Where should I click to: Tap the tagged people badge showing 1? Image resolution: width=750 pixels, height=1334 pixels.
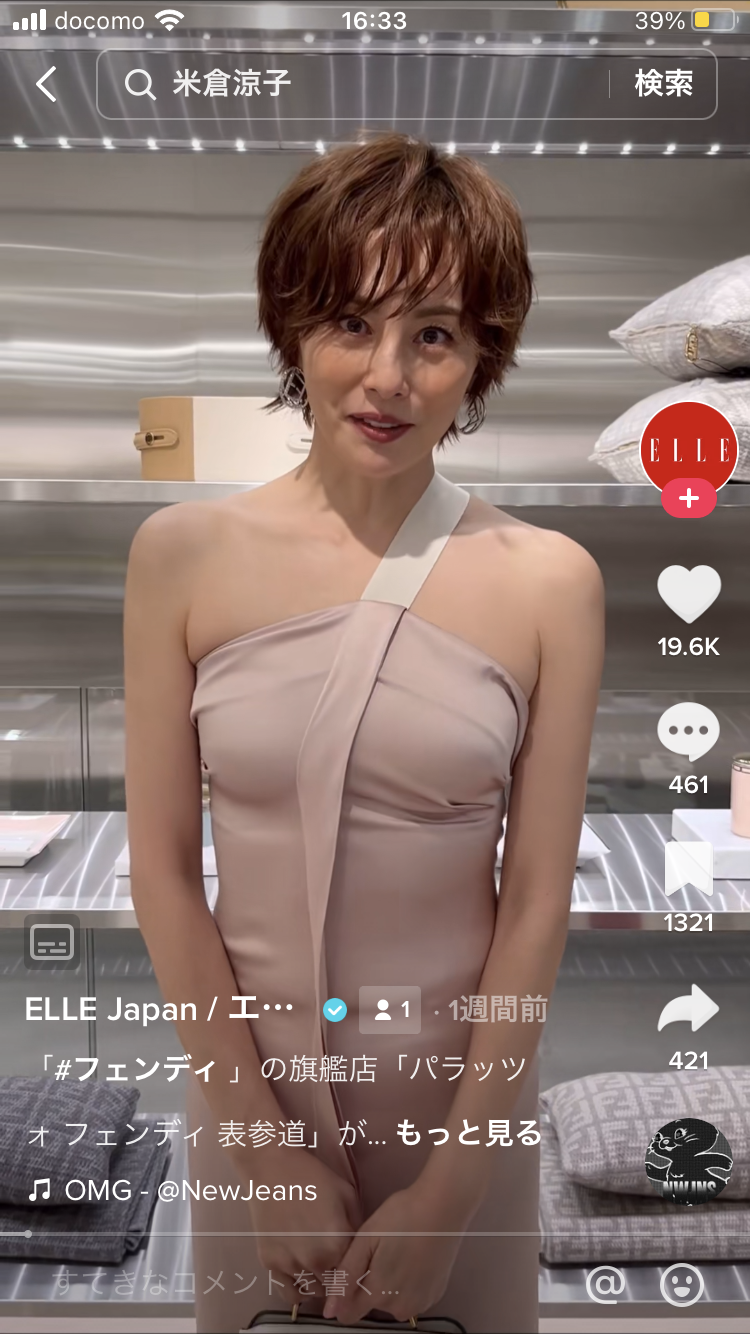click(x=391, y=1010)
